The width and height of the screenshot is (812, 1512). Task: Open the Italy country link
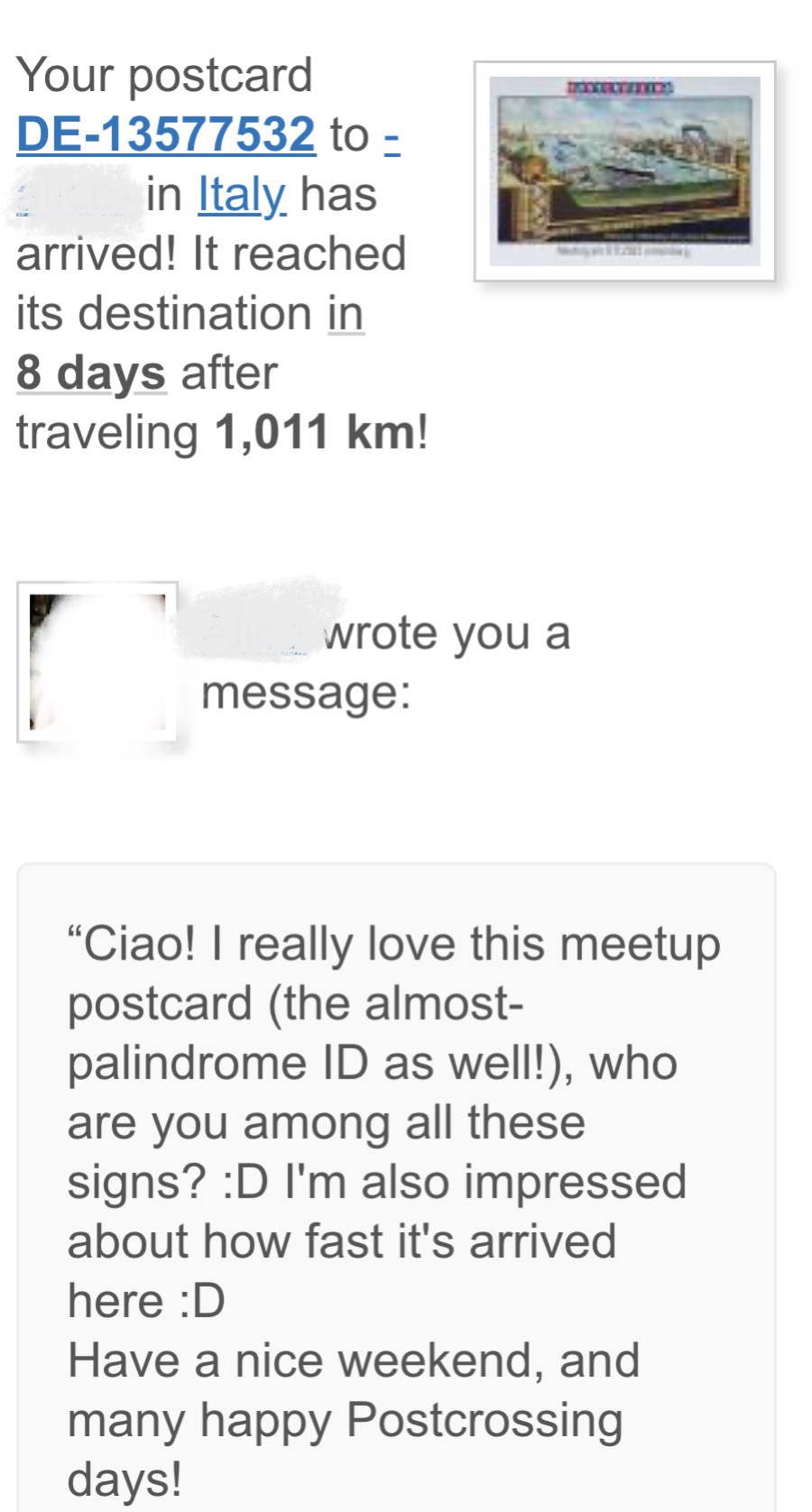point(243,195)
